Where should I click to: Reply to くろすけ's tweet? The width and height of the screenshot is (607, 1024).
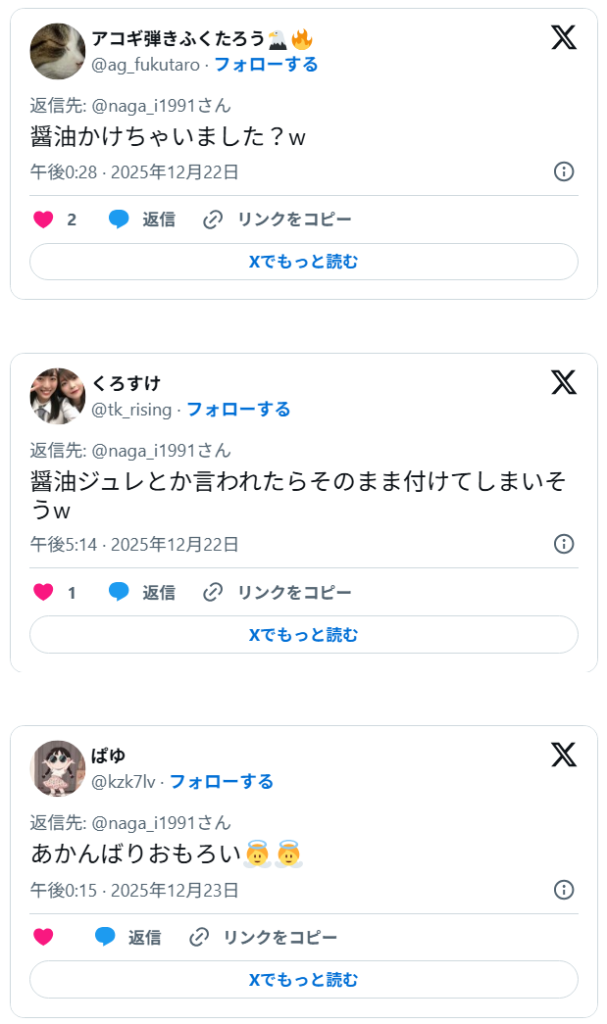(x=142, y=592)
